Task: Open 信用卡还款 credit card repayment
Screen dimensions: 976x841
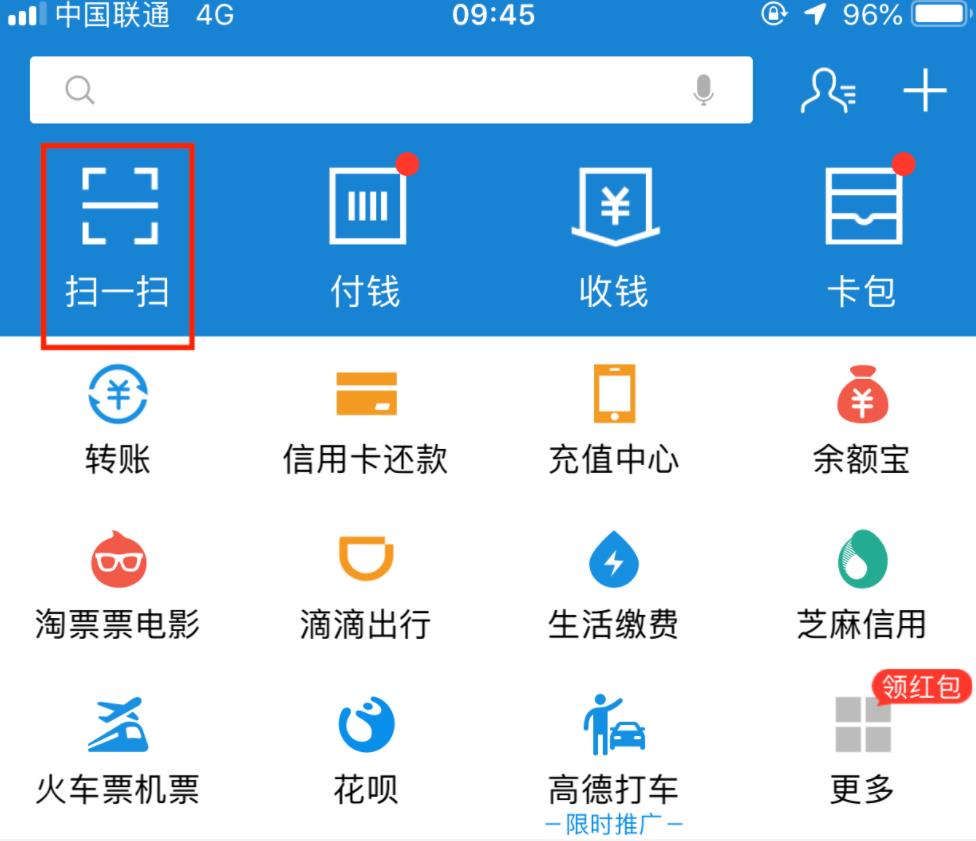Action: (x=366, y=420)
